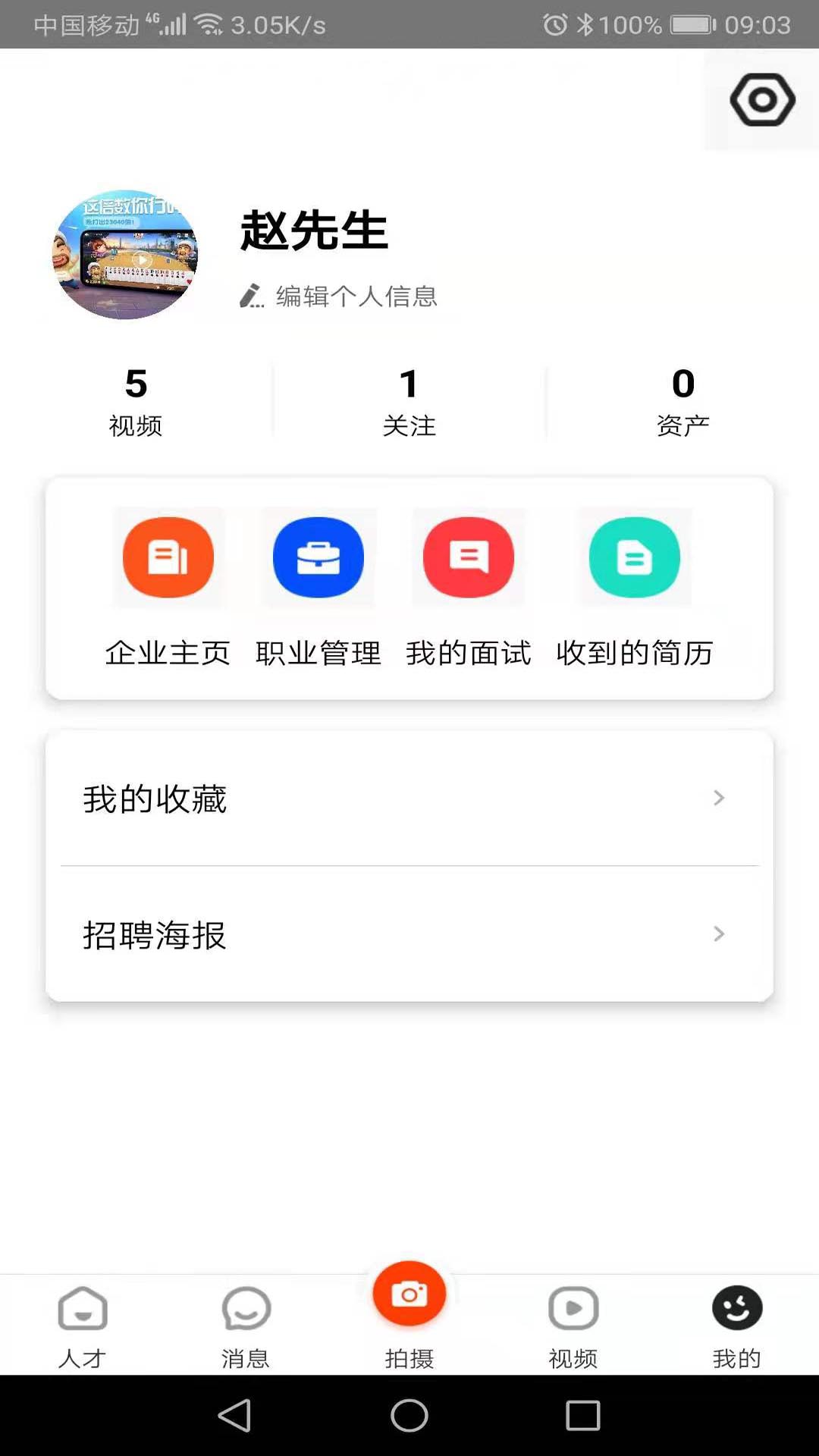Viewport: 819px width, 1456px height.
Task: Edit personal info (编辑个人信息)
Action: (339, 296)
